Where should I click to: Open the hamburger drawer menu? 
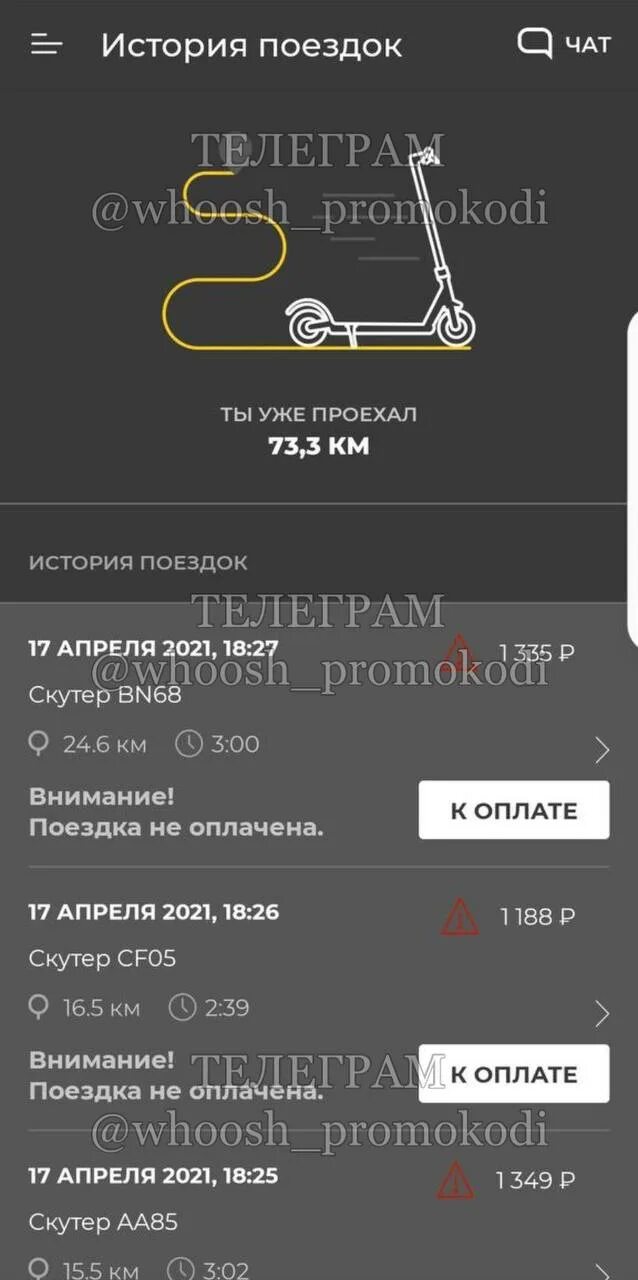click(46, 45)
